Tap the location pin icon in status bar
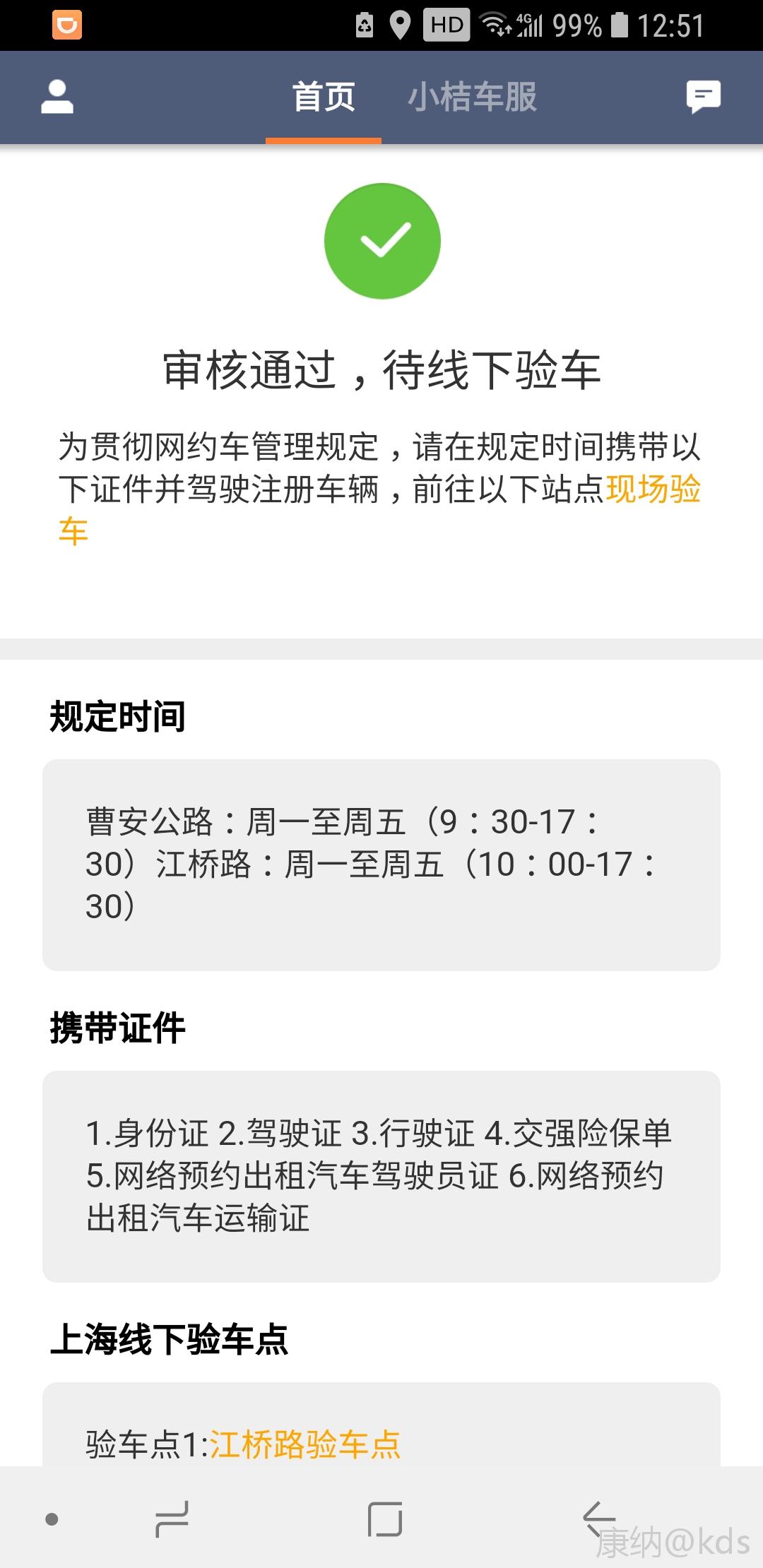The height and width of the screenshot is (1568, 763). point(400,25)
